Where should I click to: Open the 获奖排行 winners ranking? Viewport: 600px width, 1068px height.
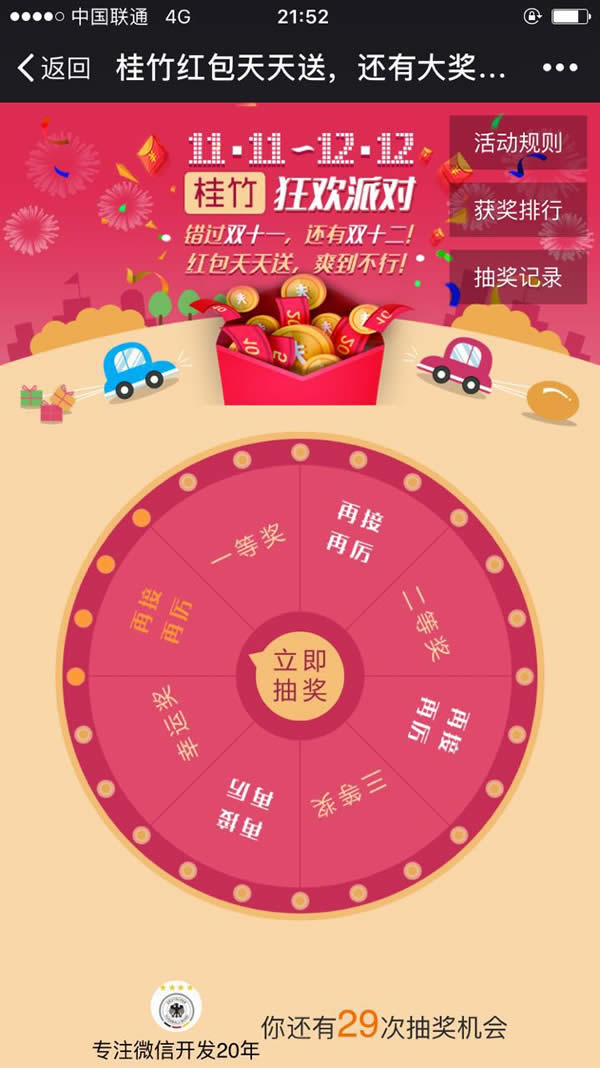pos(518,210)
